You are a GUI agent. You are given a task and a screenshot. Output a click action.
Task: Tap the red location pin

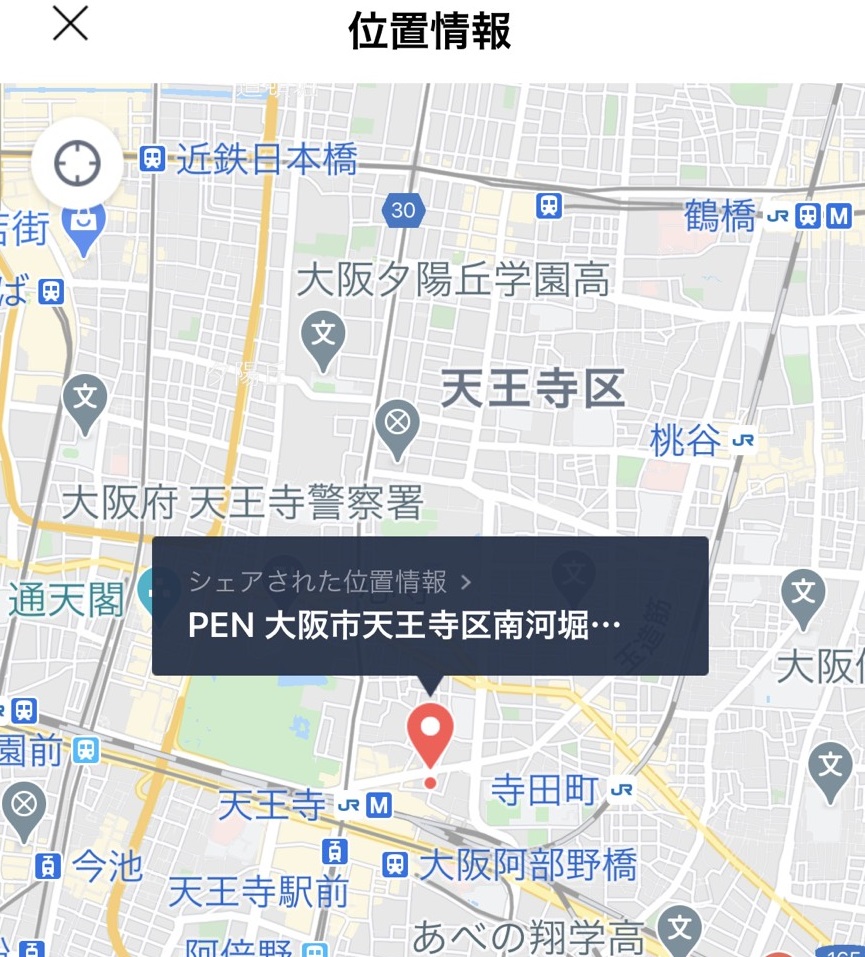431,732
